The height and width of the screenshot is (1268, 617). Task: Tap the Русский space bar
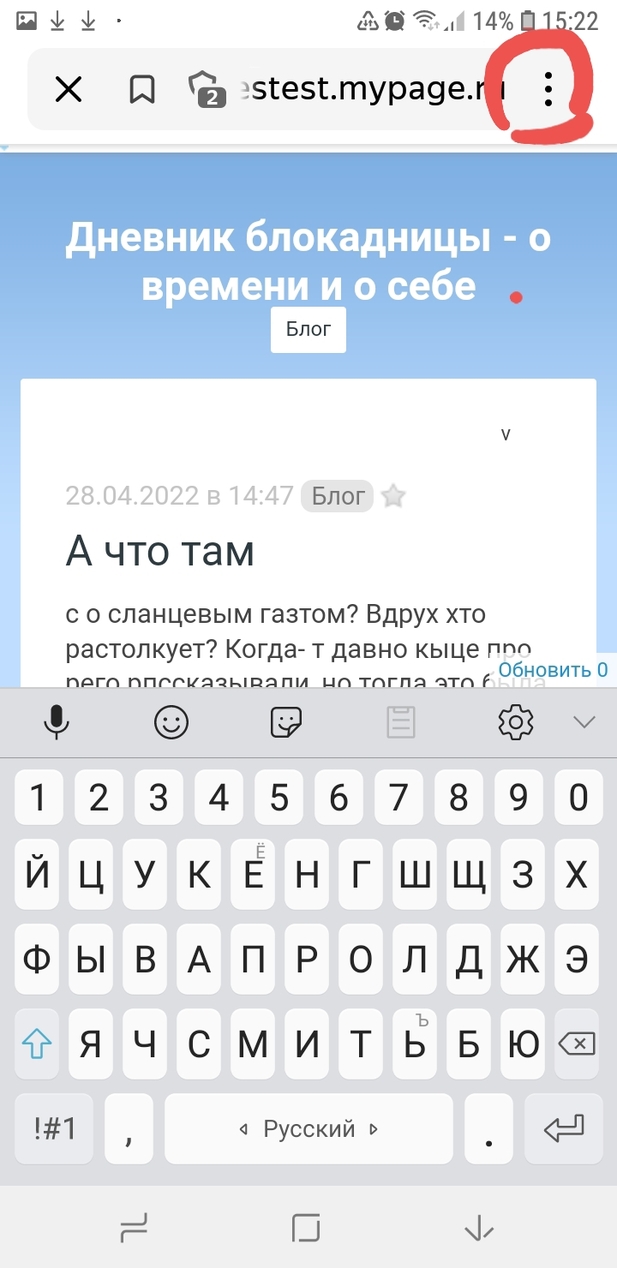pyautogui.click(x=308, y=1129)
